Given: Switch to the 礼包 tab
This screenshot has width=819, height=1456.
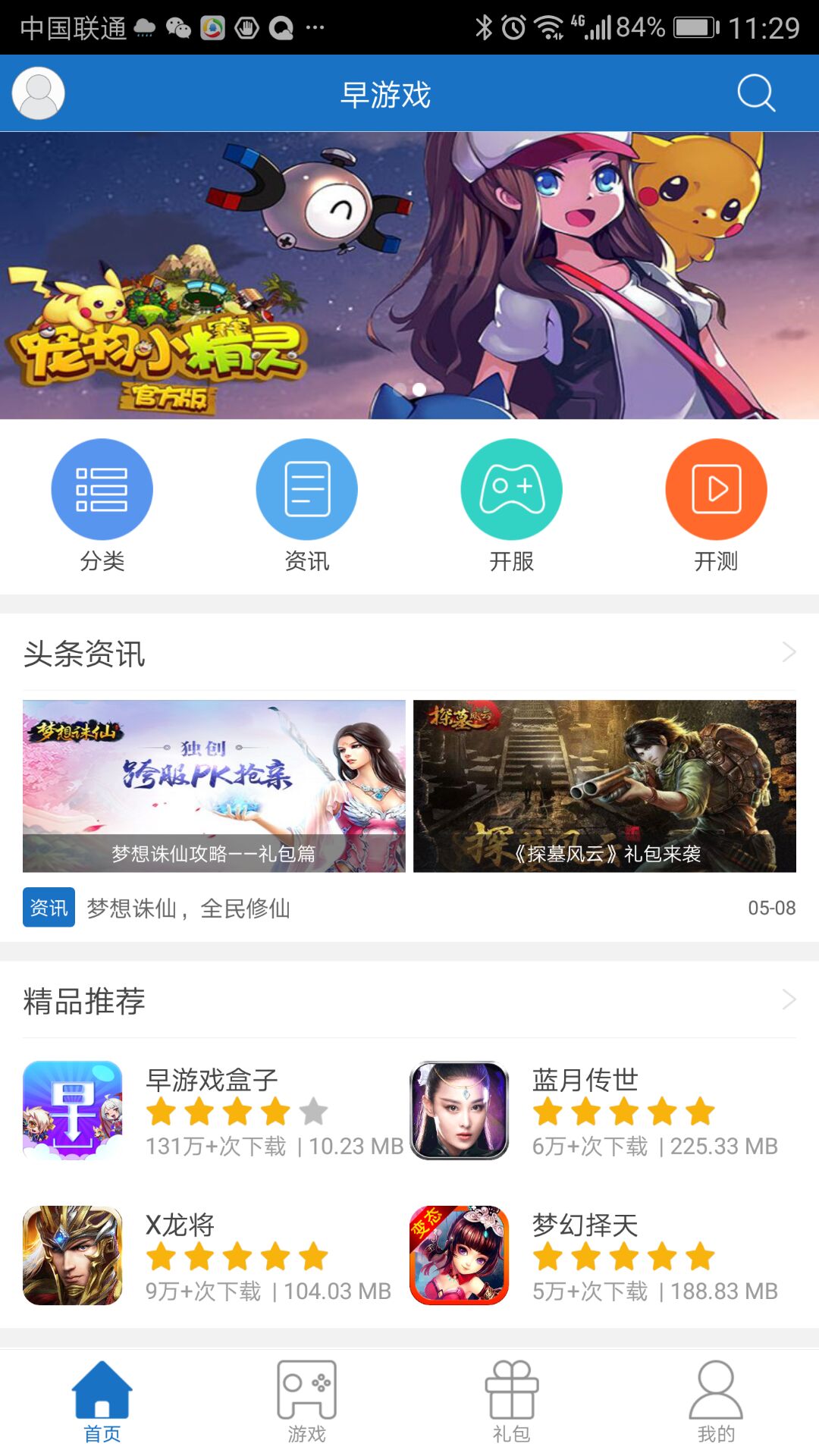Looking at the screenshot, I should pyautogui.click(x=512, y=1401).
